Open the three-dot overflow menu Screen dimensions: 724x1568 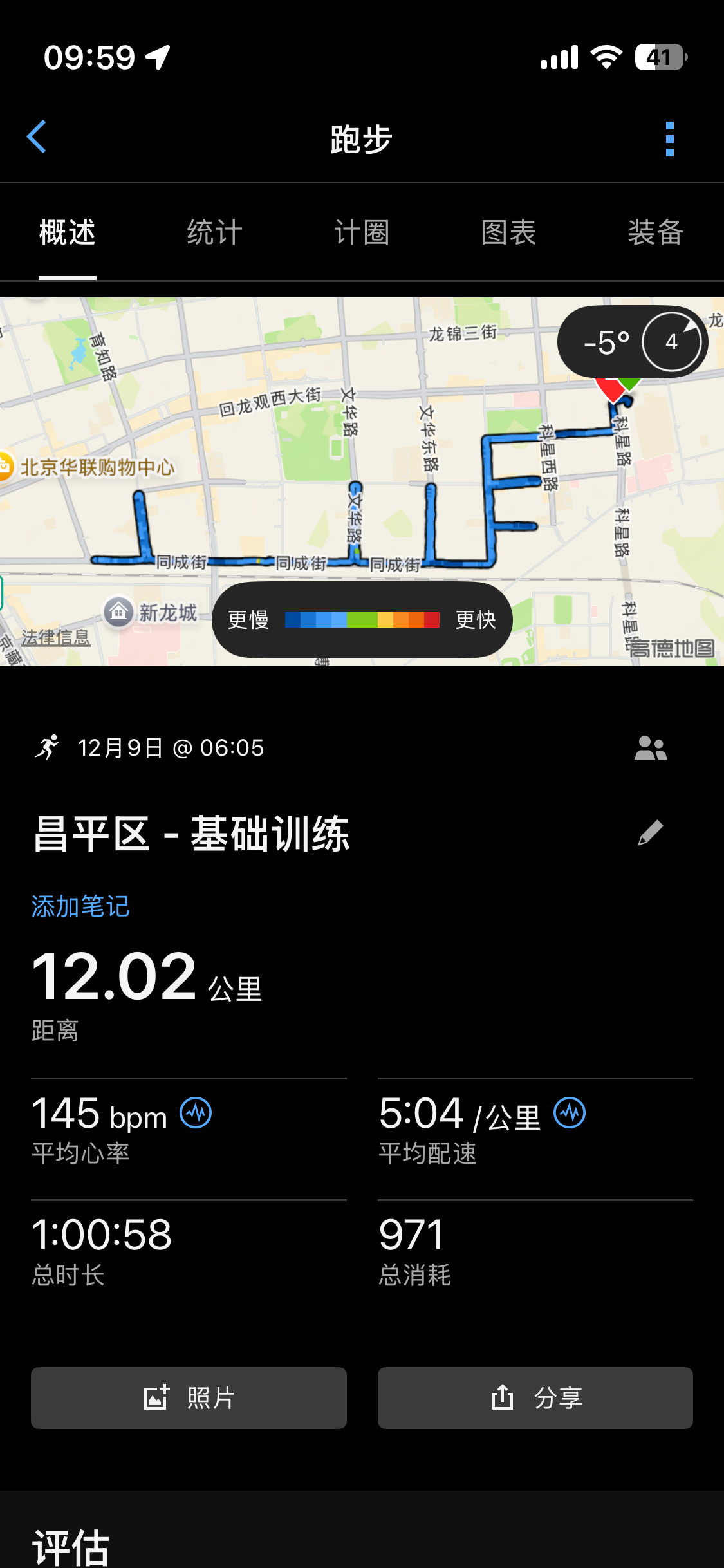669,138
